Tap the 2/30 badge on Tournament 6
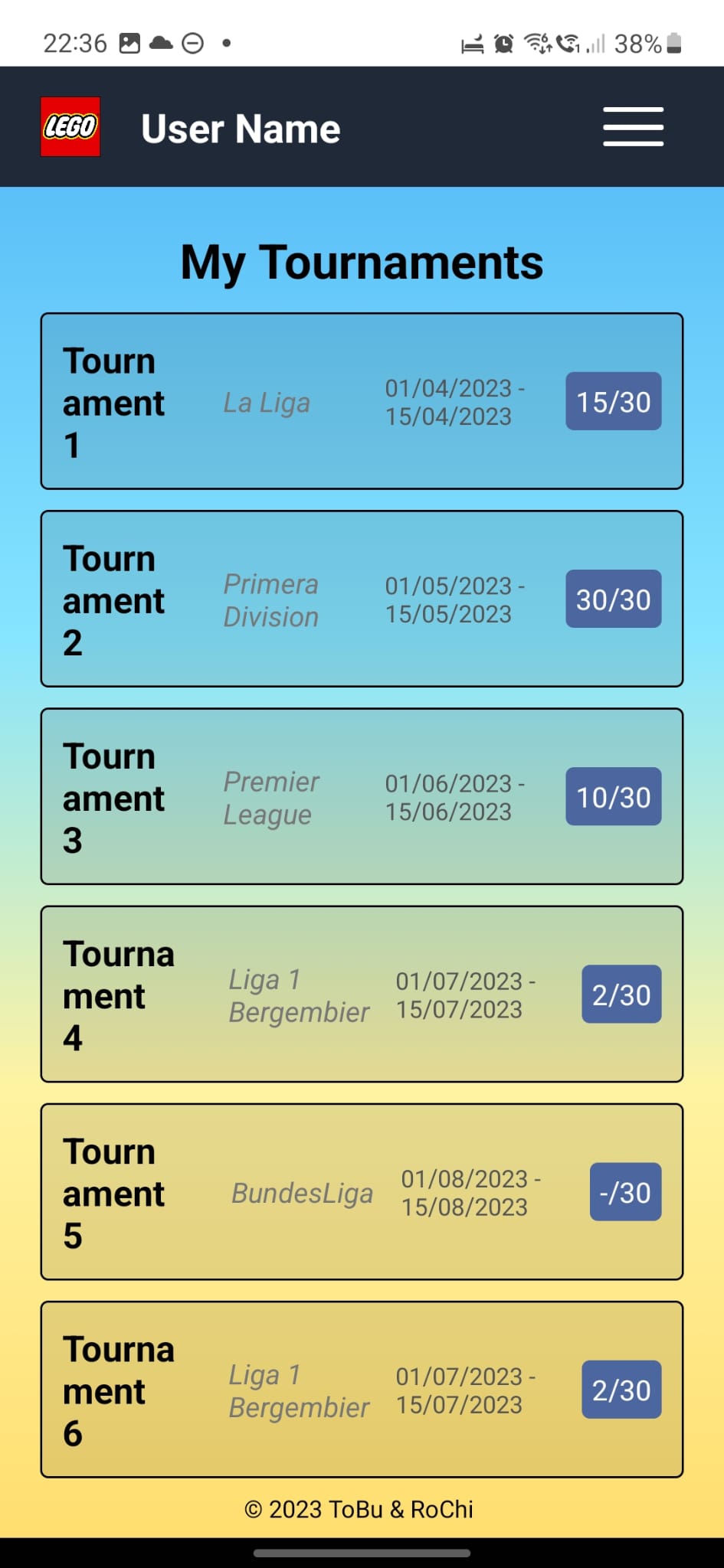 point(621,1390)
